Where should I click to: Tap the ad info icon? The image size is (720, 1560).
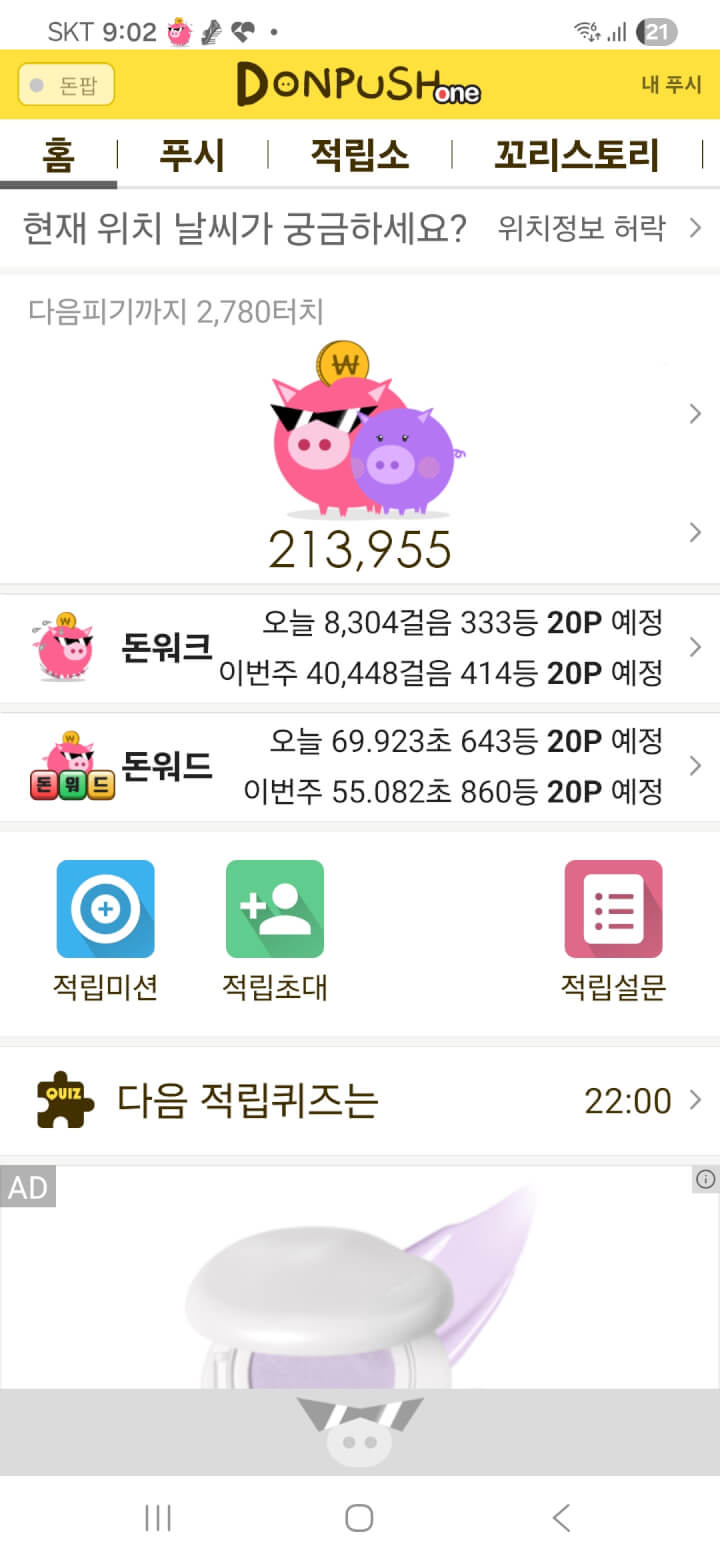[705, 1180]
